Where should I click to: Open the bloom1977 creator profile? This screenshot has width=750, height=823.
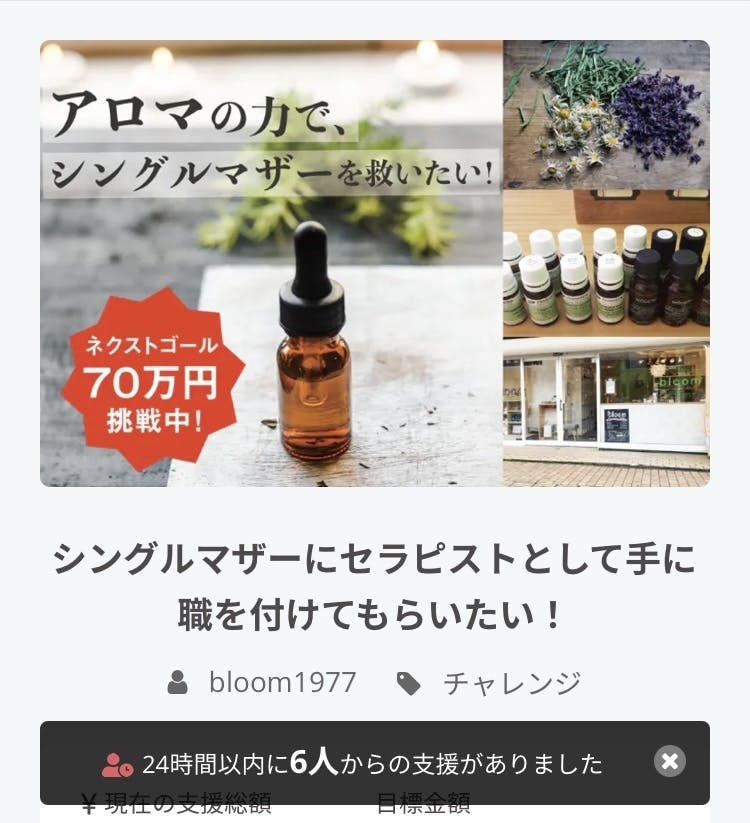pos(282,683)
